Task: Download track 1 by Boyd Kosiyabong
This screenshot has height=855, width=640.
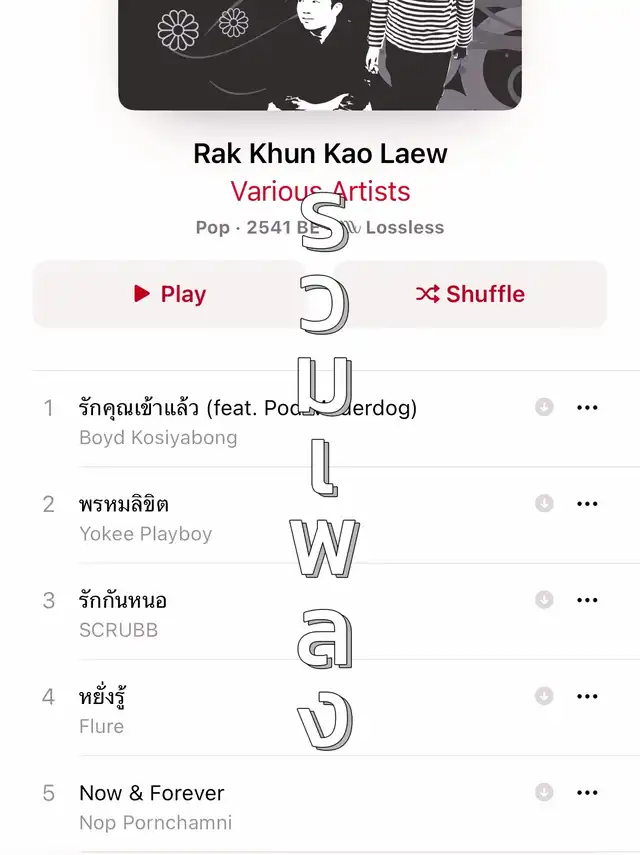Action: (544, 407)
